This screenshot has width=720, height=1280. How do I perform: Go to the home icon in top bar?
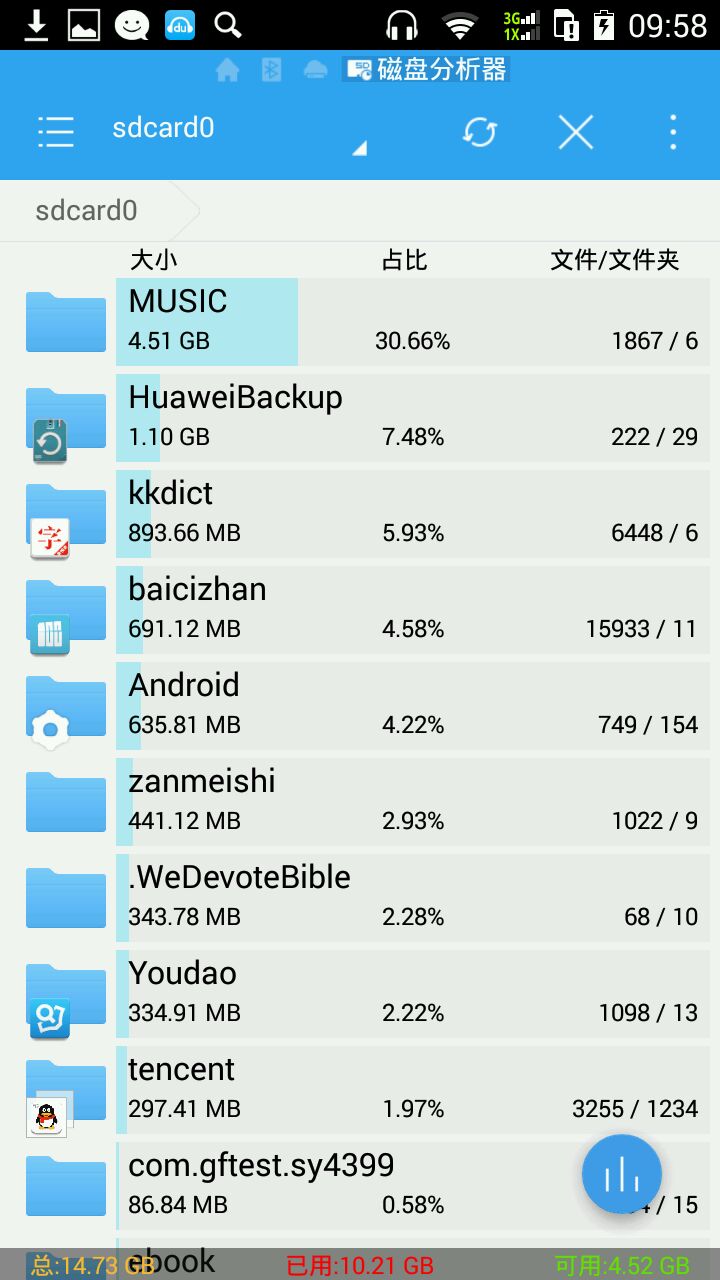tap(228, 70)
